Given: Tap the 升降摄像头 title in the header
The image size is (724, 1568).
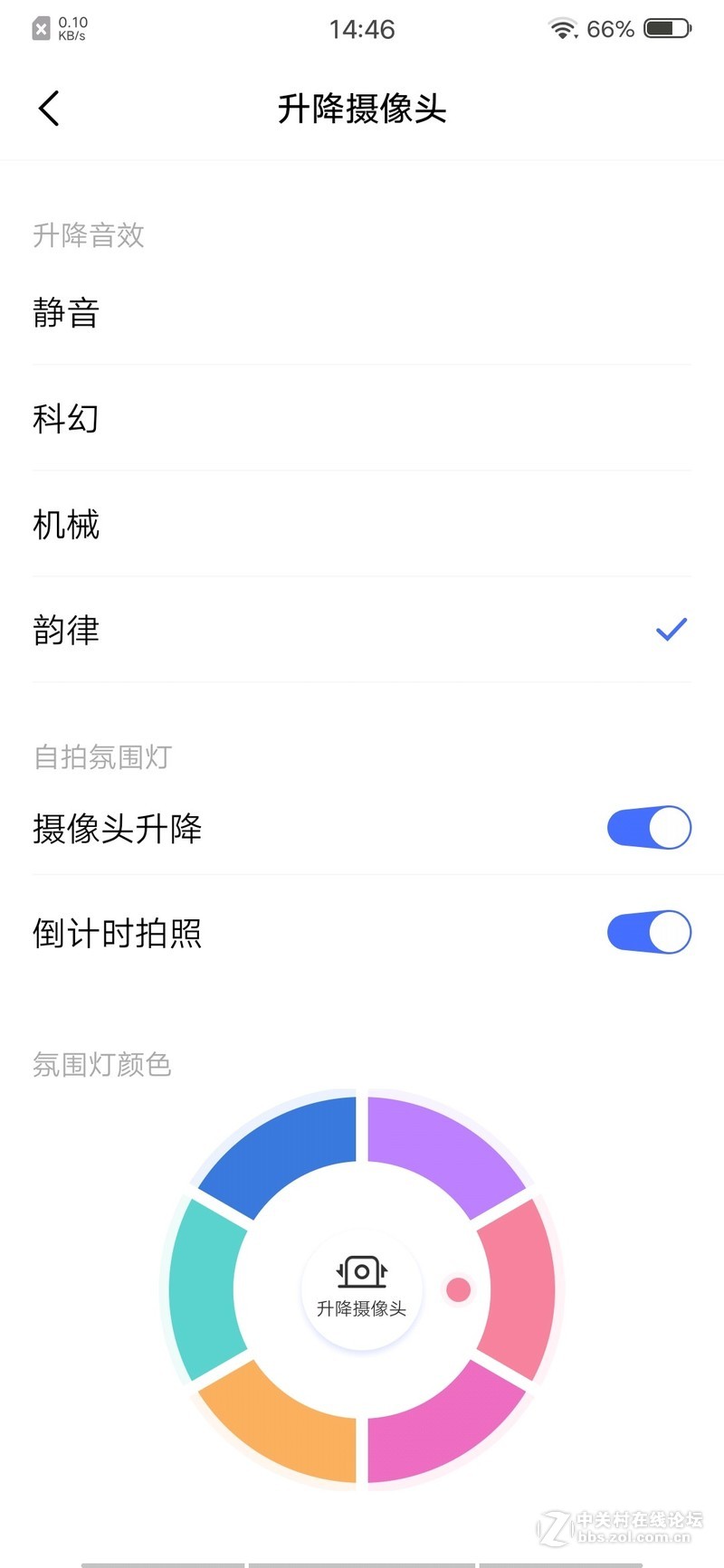Looking at the screenshot, I should pos(362,108).
